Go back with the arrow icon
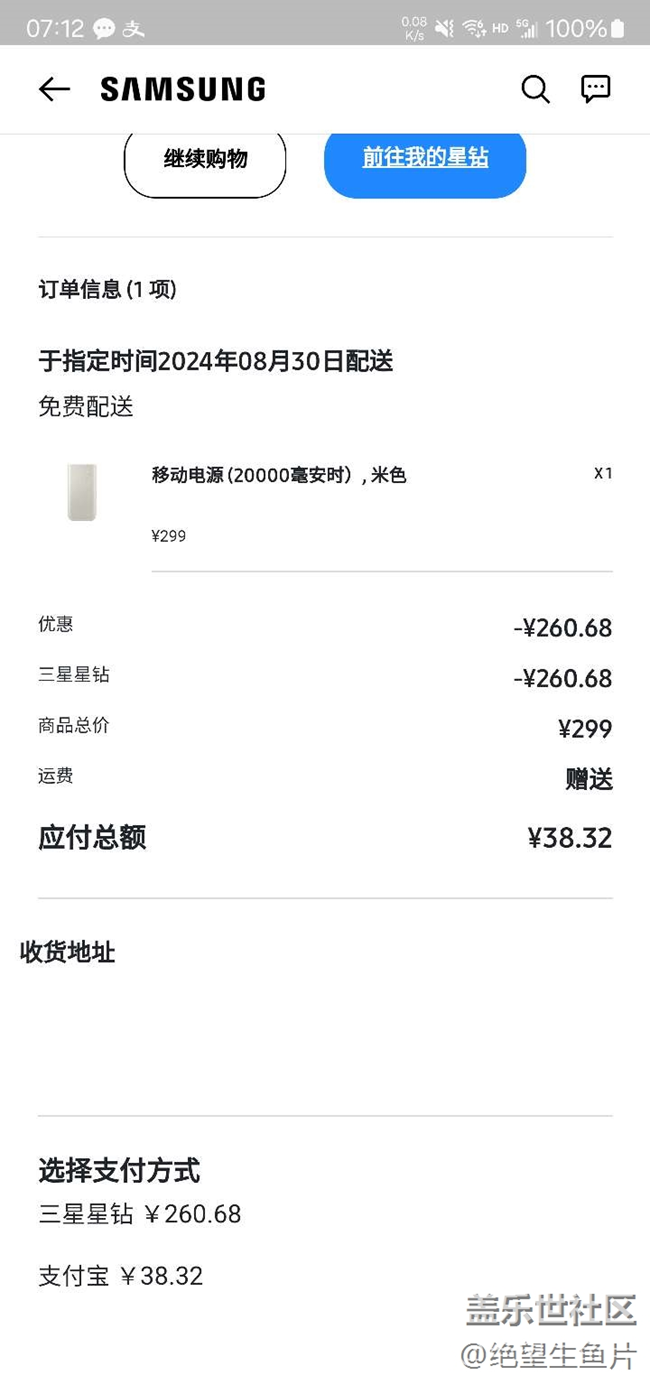650x1394 pixels. tap(54, 89)
